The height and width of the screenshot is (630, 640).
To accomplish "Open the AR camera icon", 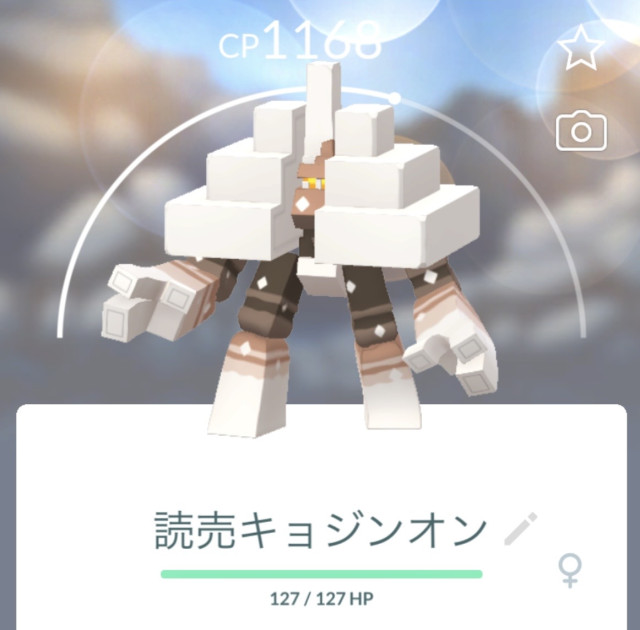I will (581, 130).
